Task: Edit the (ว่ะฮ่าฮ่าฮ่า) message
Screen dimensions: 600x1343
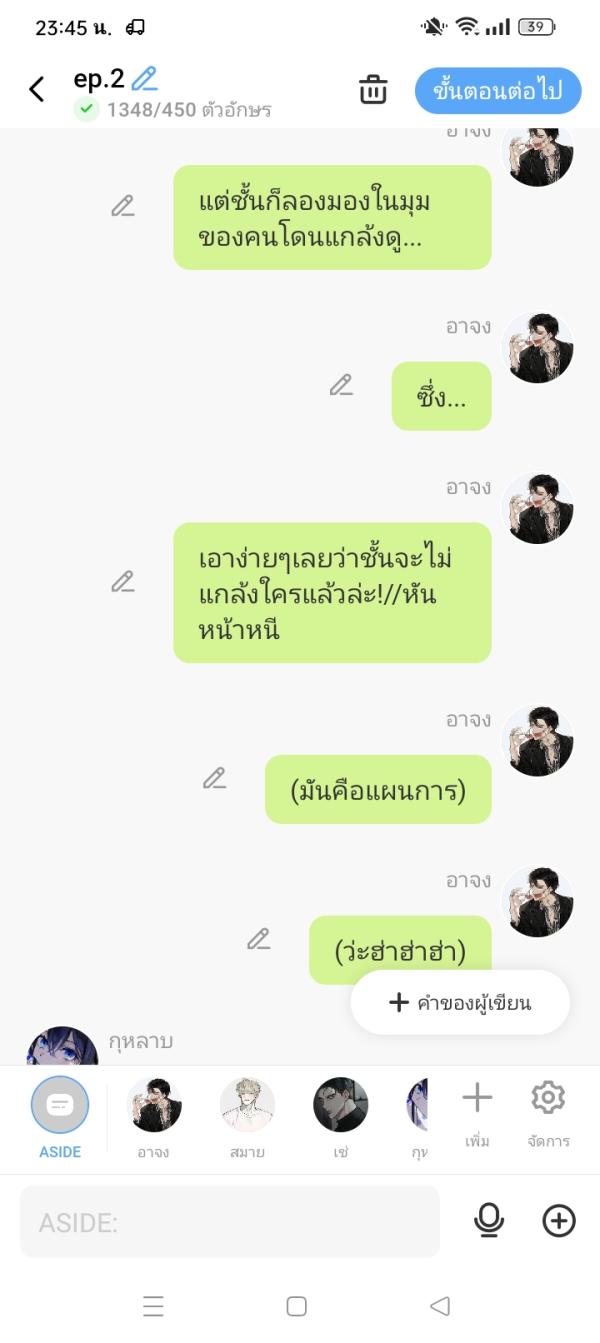Action: (258, 939)
